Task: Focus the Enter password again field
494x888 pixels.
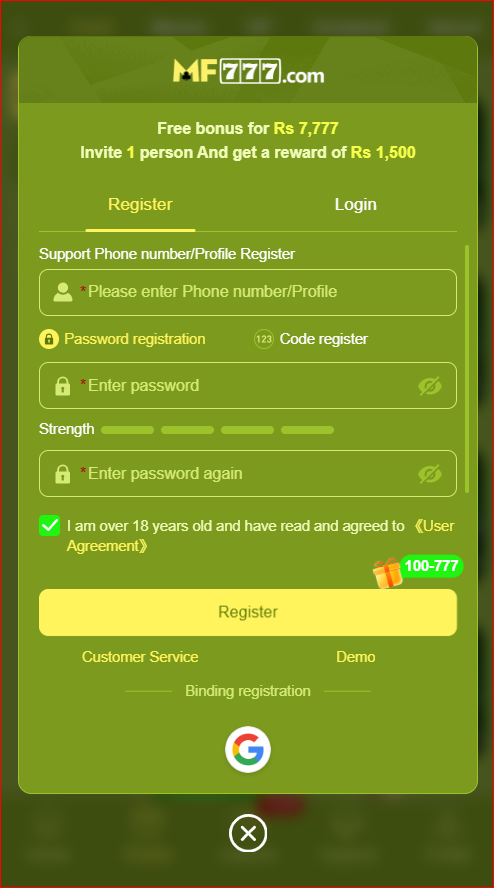Action: point(248,473)
